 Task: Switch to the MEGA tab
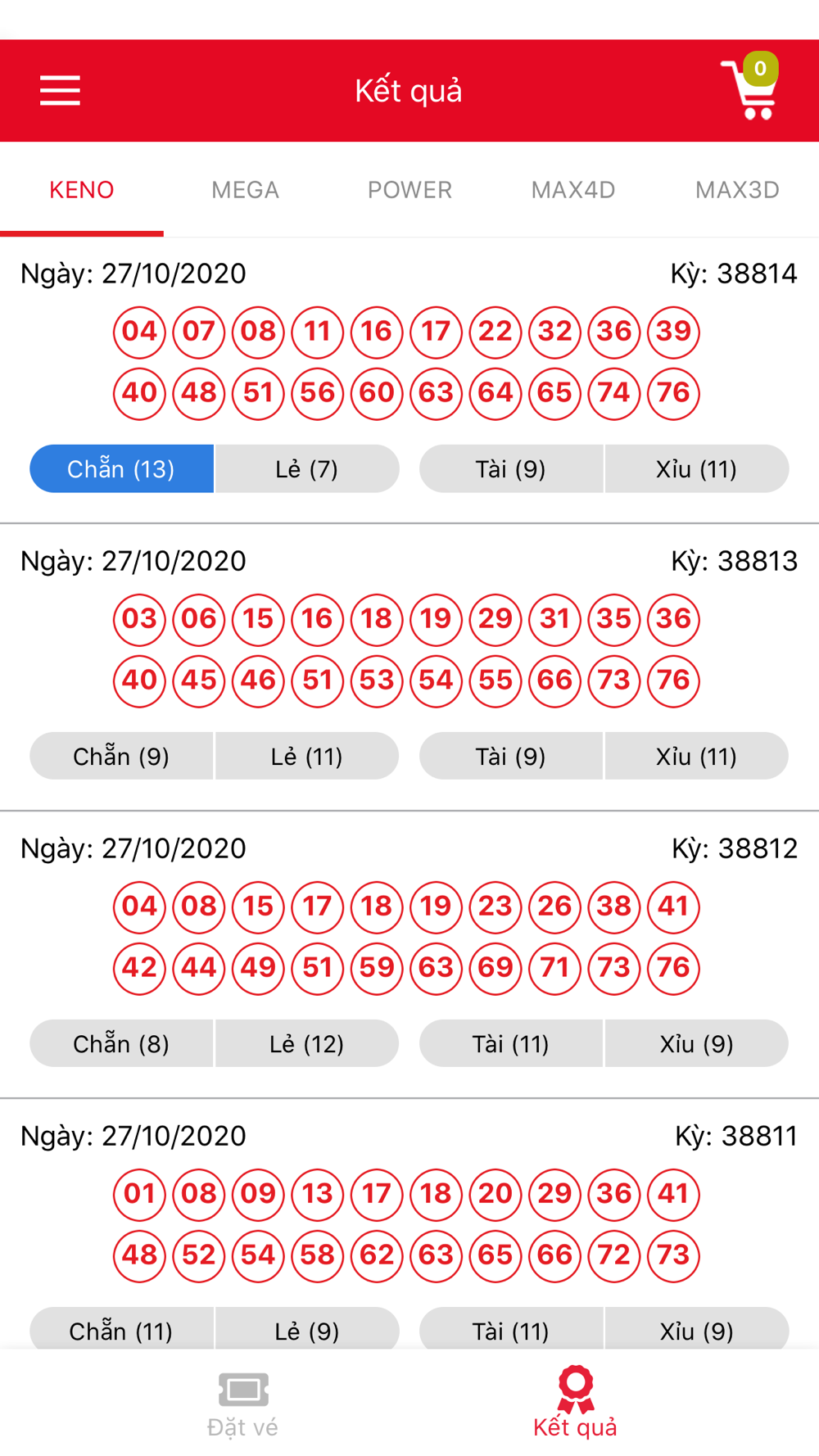point(245,190)
